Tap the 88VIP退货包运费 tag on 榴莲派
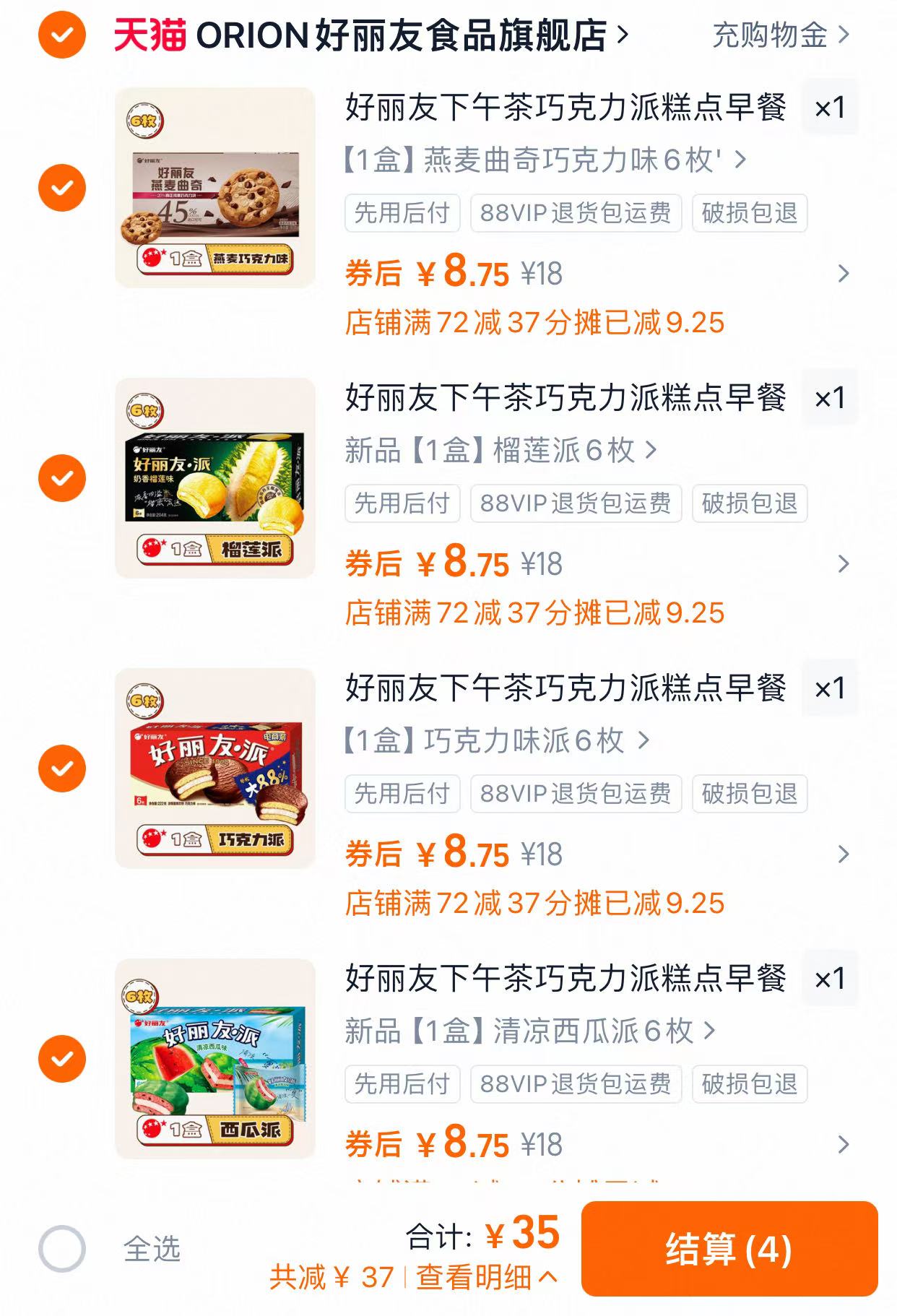Image resolution: width=897 pixels, height=1316 pixels. pyautogui.click(x=574, y=505)
